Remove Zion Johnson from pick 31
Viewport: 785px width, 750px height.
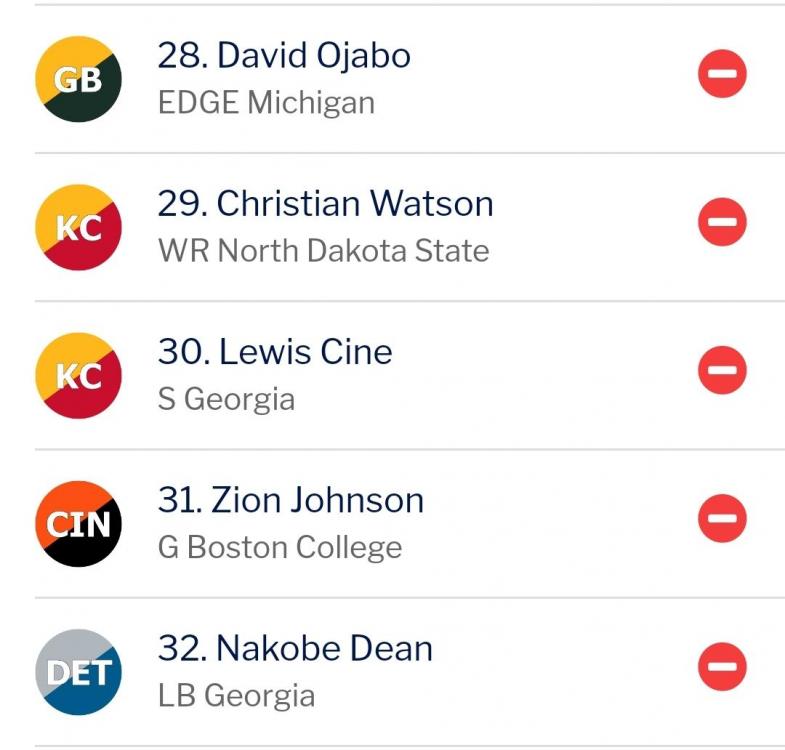pos(722,518)
